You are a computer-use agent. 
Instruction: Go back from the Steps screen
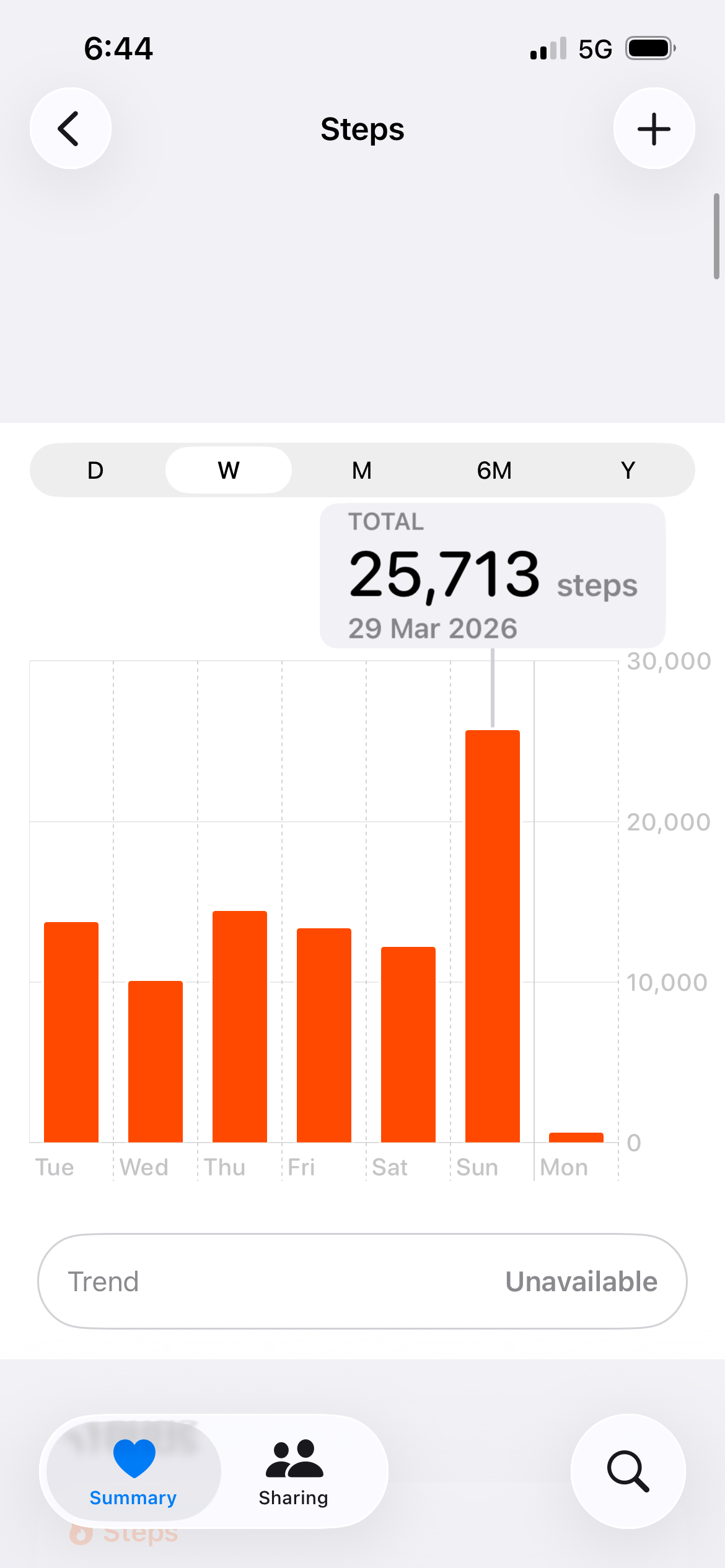click(71, 129)
